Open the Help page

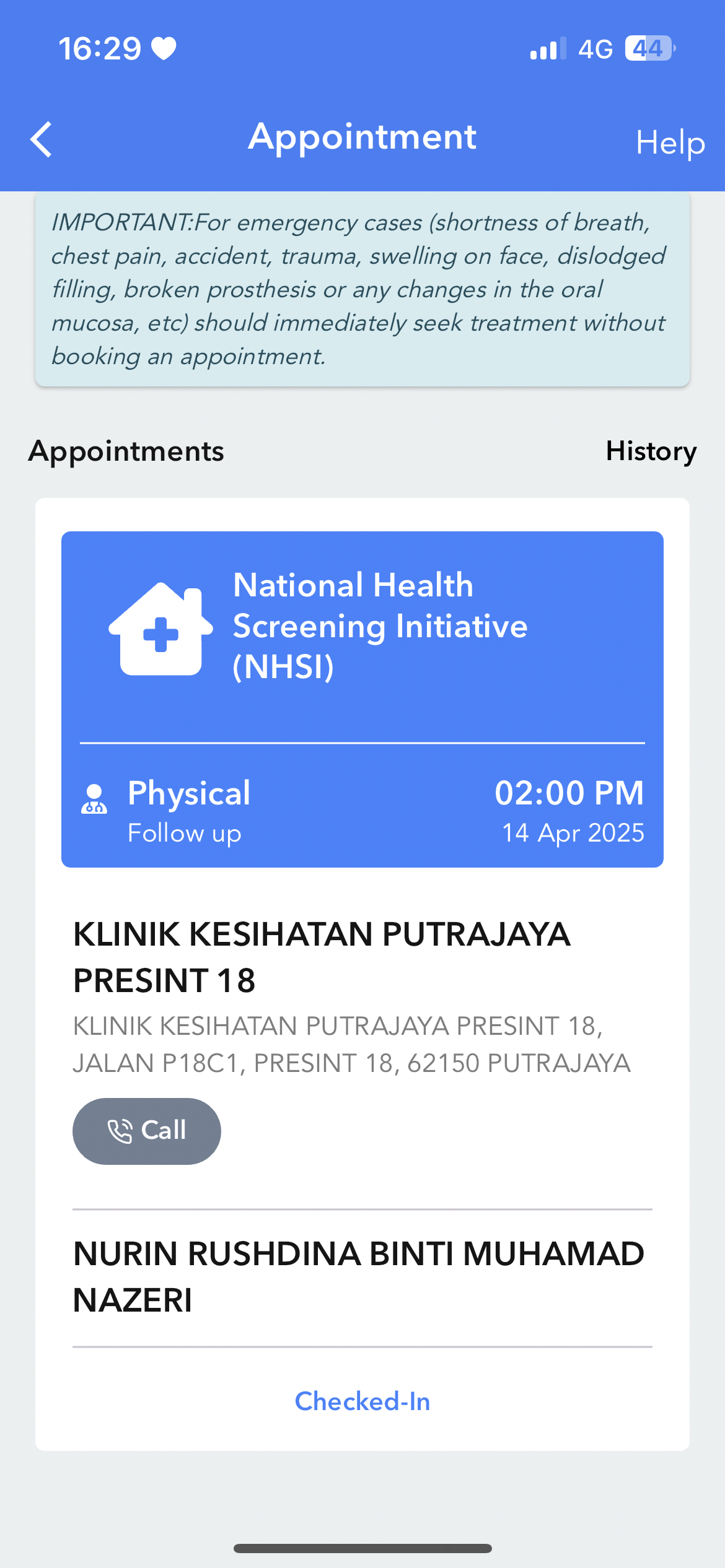[670, 142]
